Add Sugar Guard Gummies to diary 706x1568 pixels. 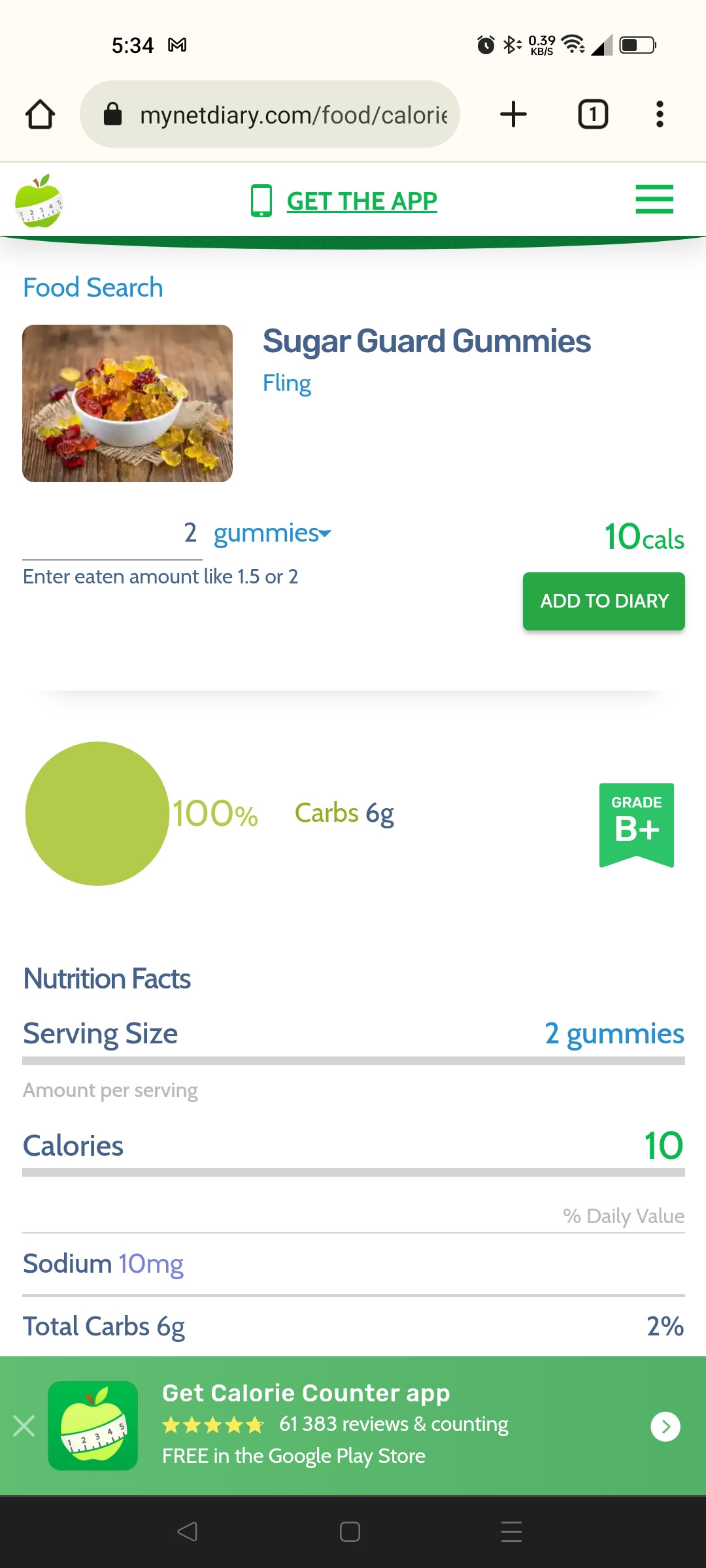(603, 601)
